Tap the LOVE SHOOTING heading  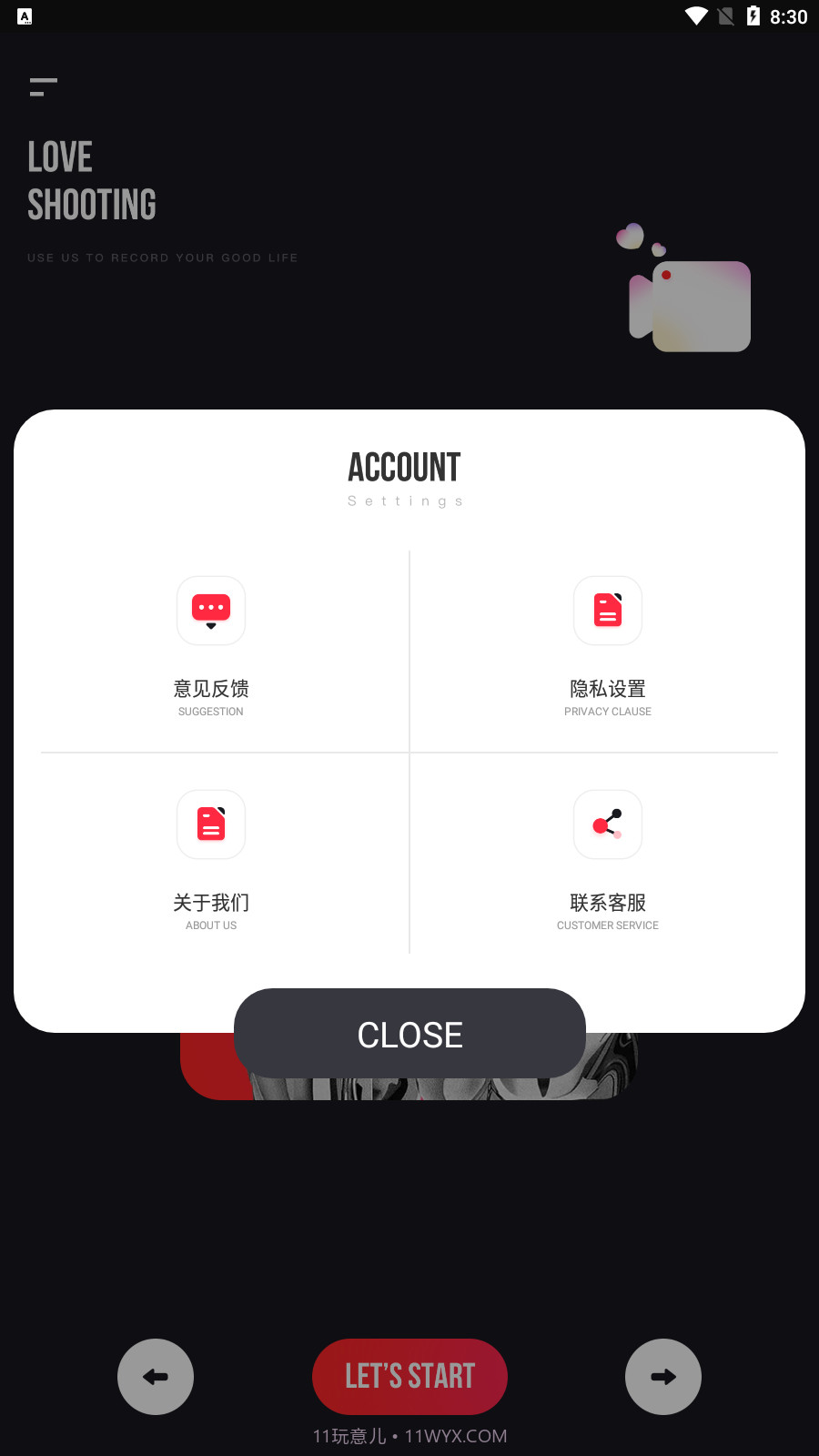(x=91, y=179)
